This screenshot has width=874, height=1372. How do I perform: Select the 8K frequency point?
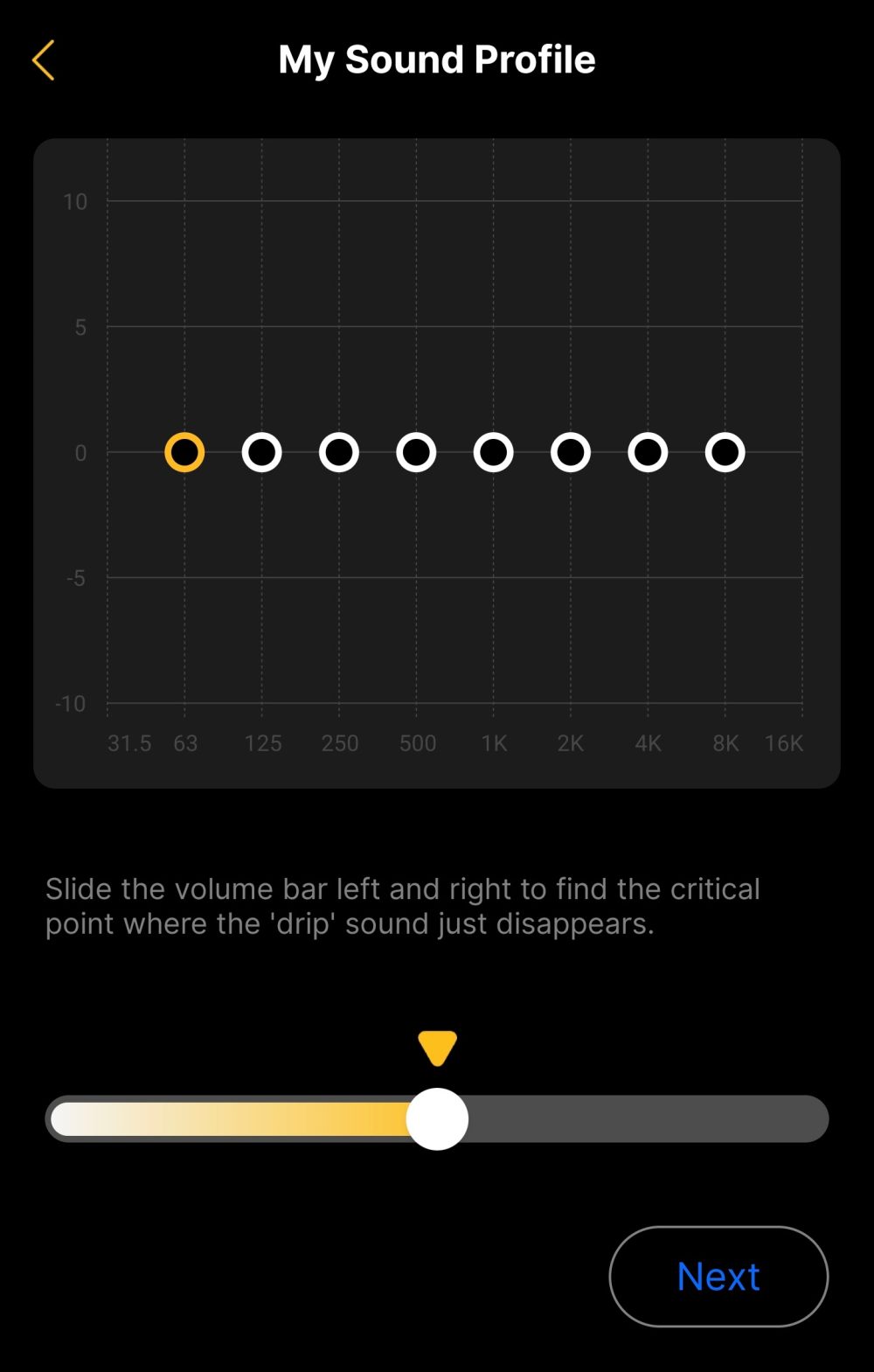click(725, 453)
